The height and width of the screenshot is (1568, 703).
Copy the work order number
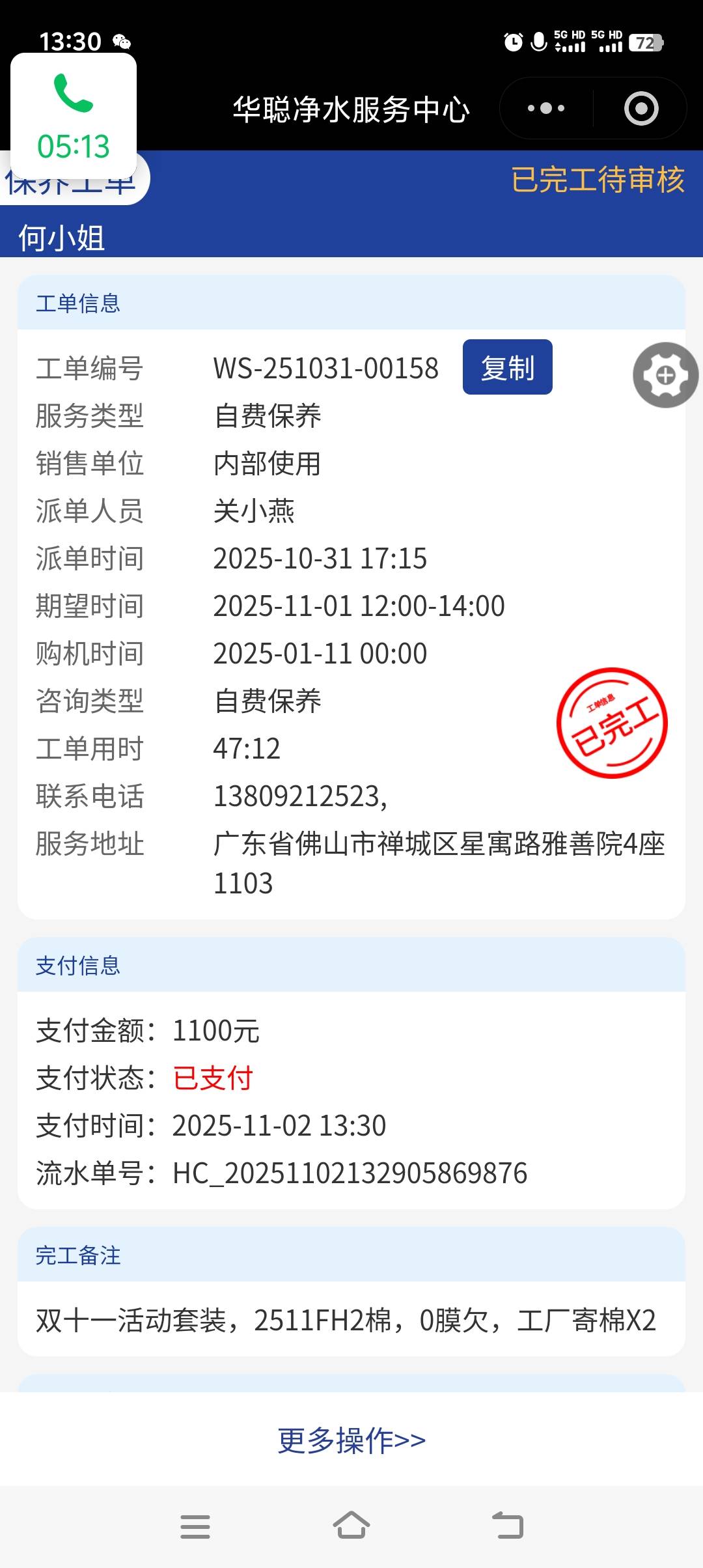coord(507,367)
